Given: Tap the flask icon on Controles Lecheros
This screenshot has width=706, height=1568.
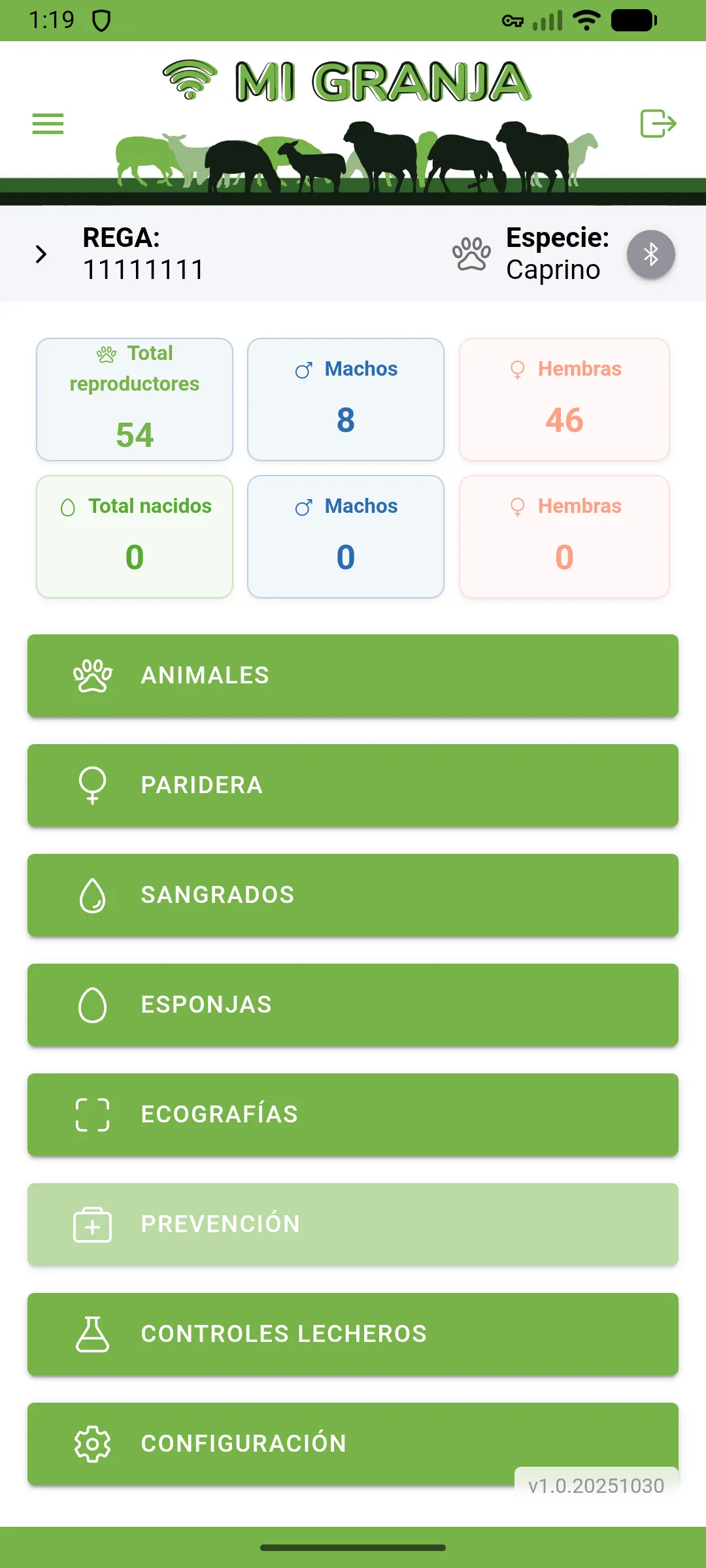Looking at the screenshot, I should 92,1333.
